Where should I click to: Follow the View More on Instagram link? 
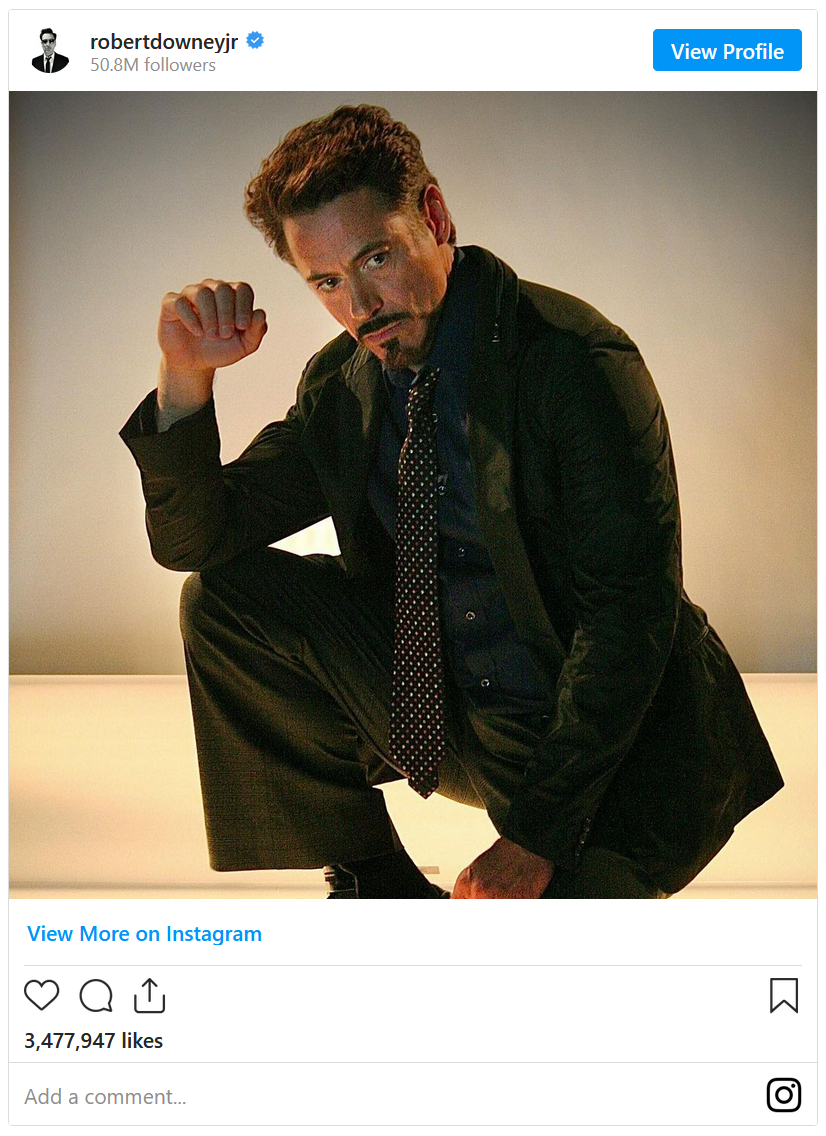[144, 934]
